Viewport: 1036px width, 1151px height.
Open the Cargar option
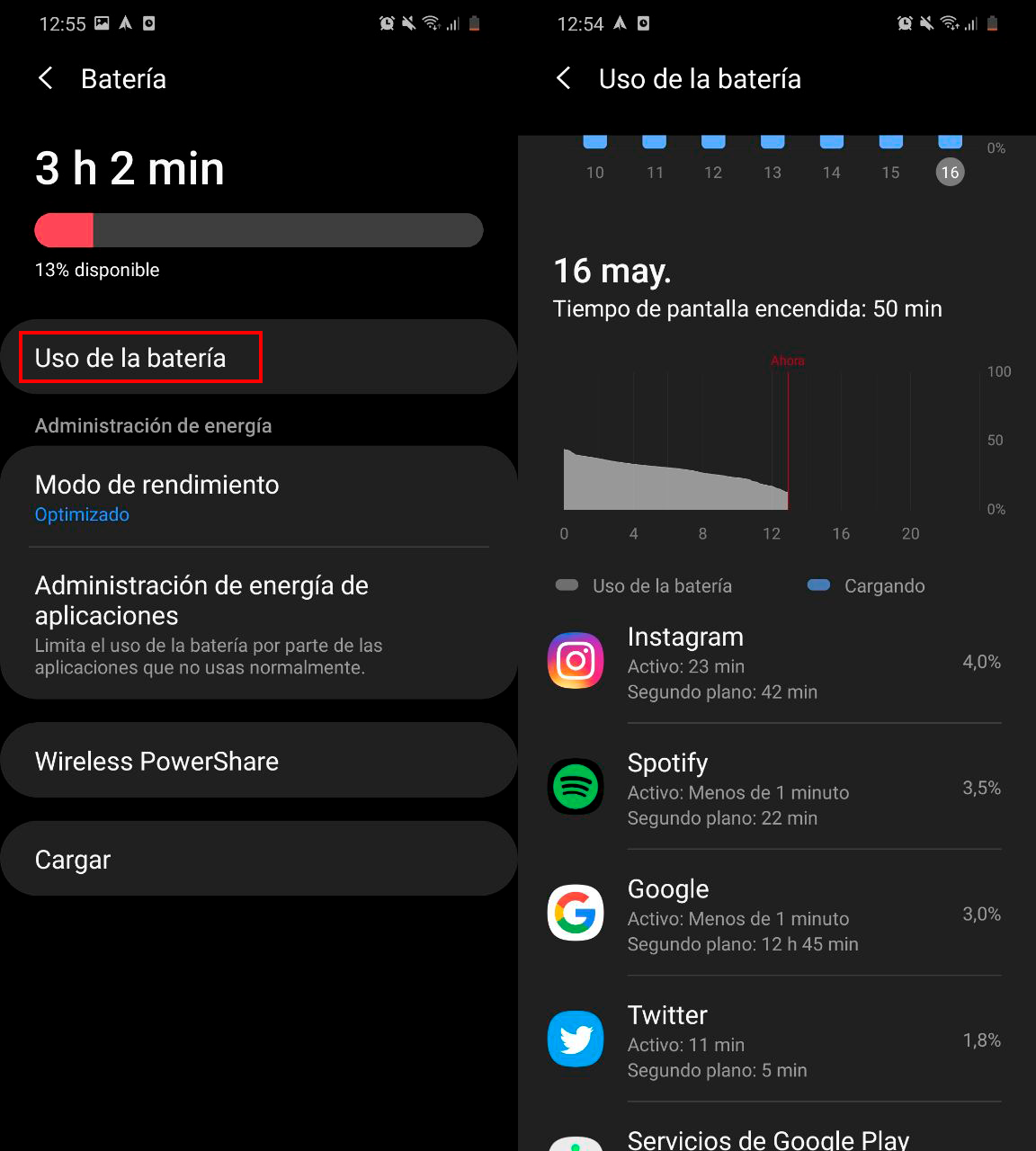[x=259, y=859]
